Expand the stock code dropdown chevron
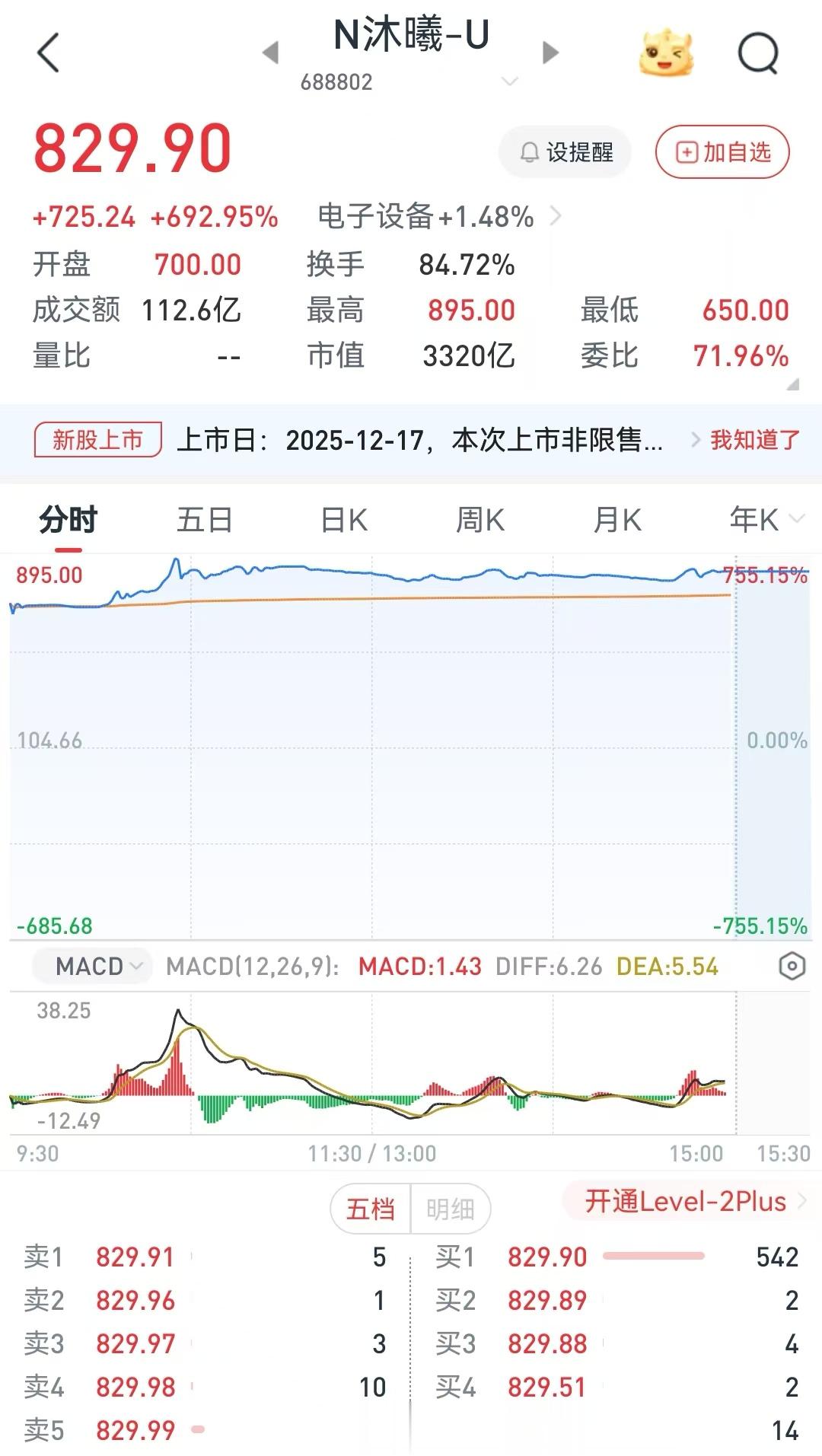 pos(510,81)
